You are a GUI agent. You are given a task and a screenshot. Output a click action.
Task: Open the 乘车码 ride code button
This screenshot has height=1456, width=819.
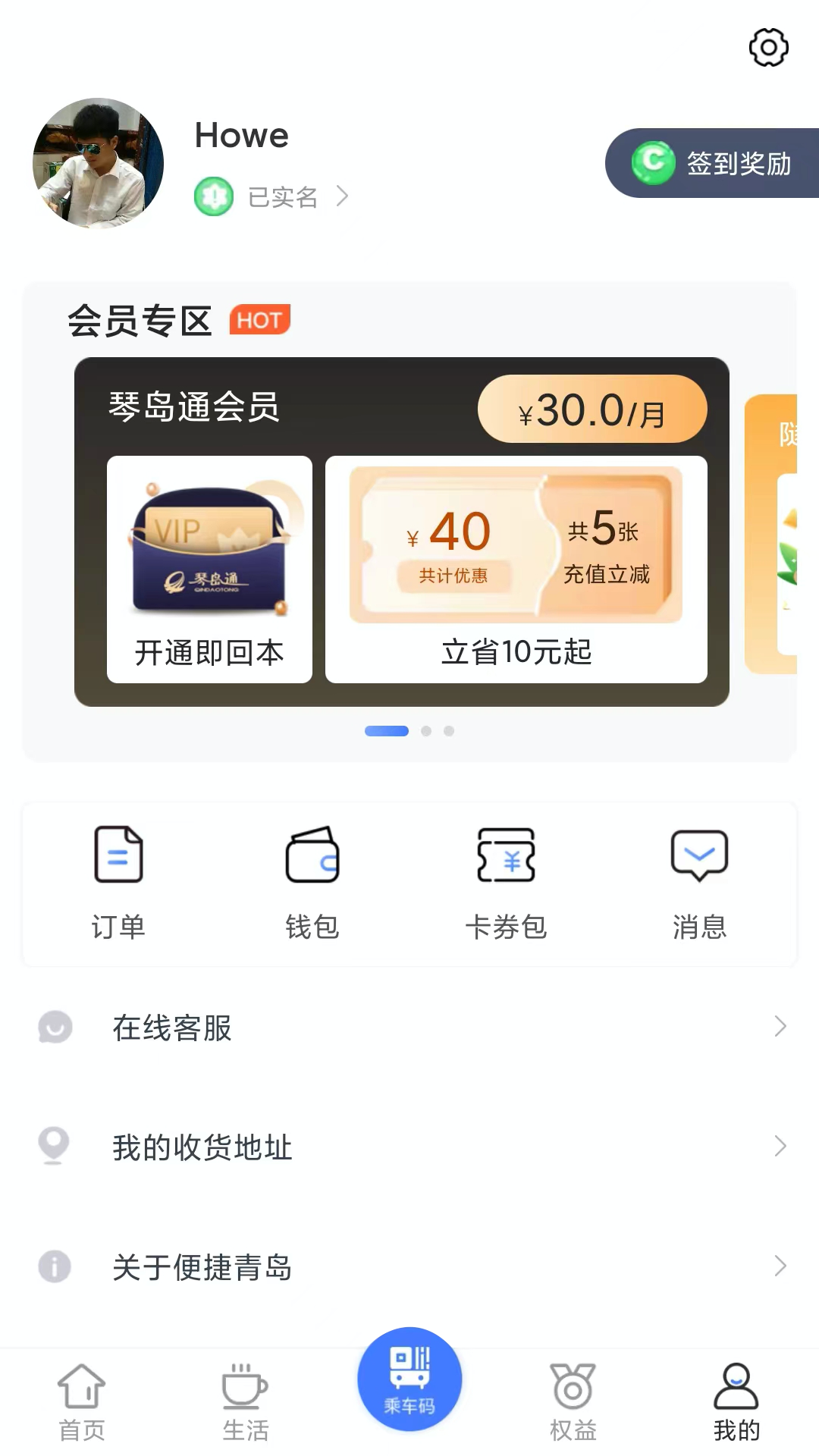click(x=409, y=1380)
